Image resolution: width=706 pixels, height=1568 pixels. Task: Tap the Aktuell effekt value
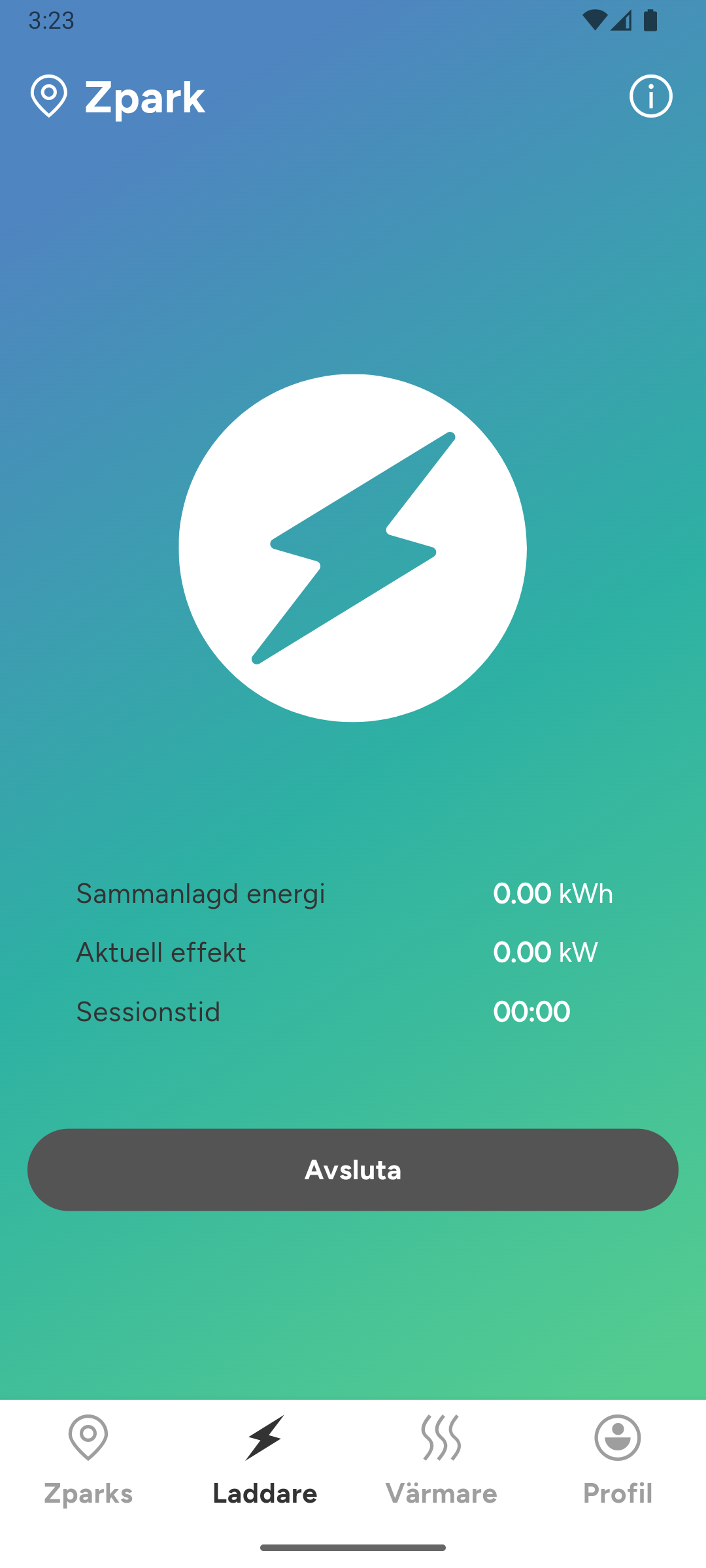tap(545, 952)
